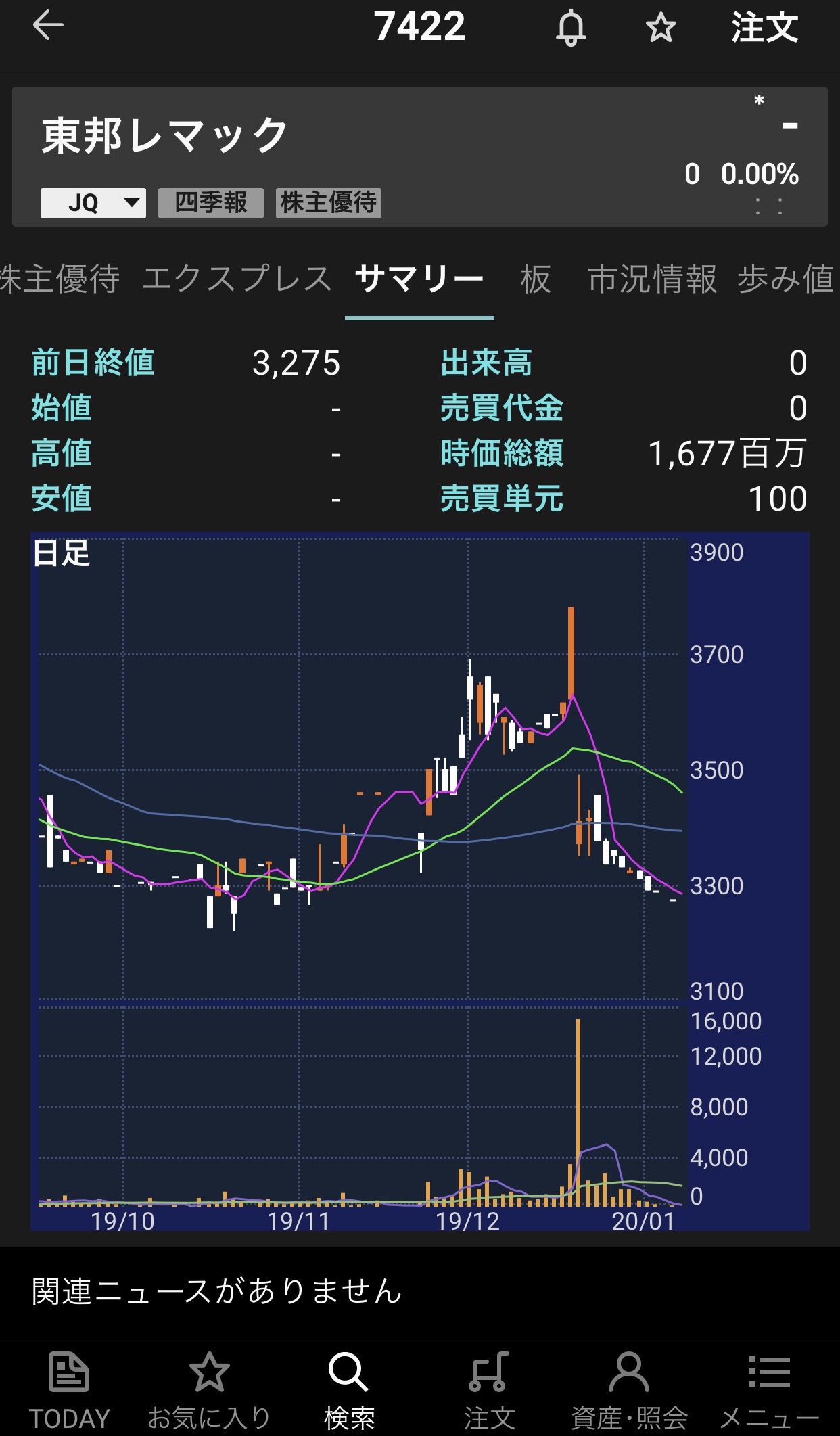This screenshot has height=1436, width=840.
Task: Add stock 7422 to favorites with the star
Action: 660,28
